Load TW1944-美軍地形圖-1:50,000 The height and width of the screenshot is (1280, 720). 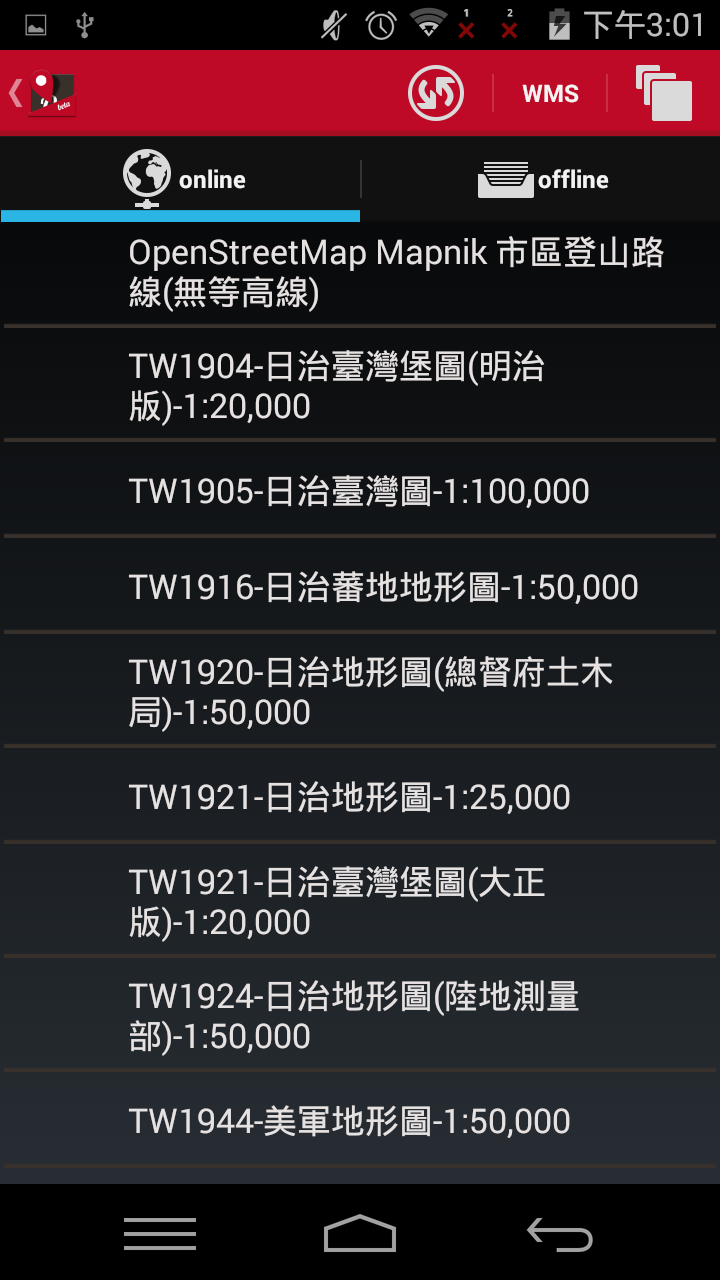coord(360,1121)
